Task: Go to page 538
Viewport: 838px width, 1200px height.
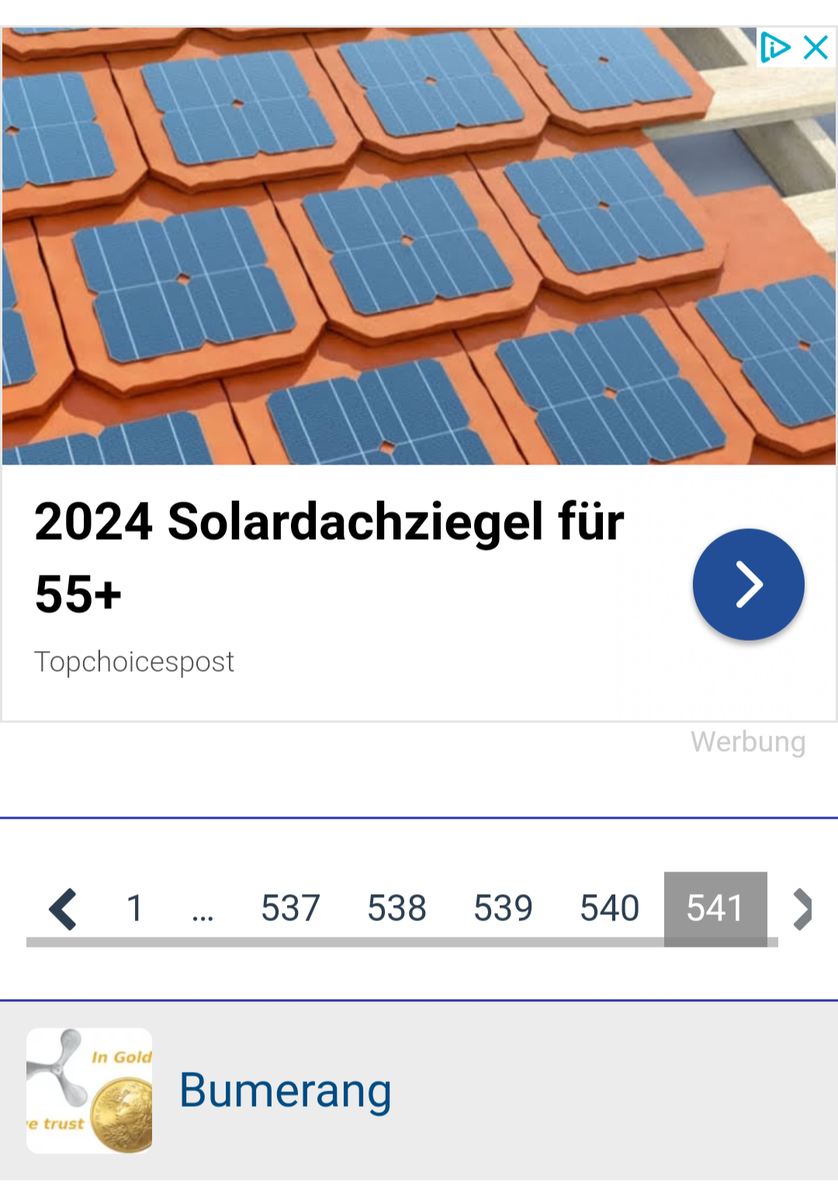Action: tap(397, 909)
